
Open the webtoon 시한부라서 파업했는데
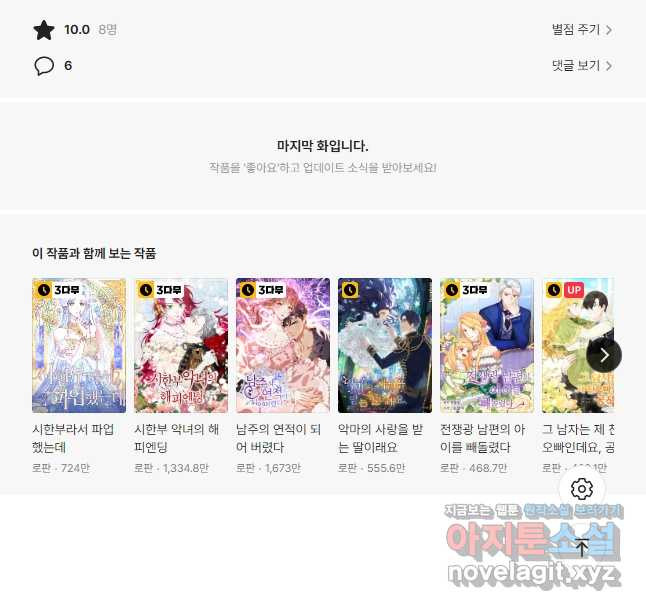pyautogui.click(x=79, y=345)
